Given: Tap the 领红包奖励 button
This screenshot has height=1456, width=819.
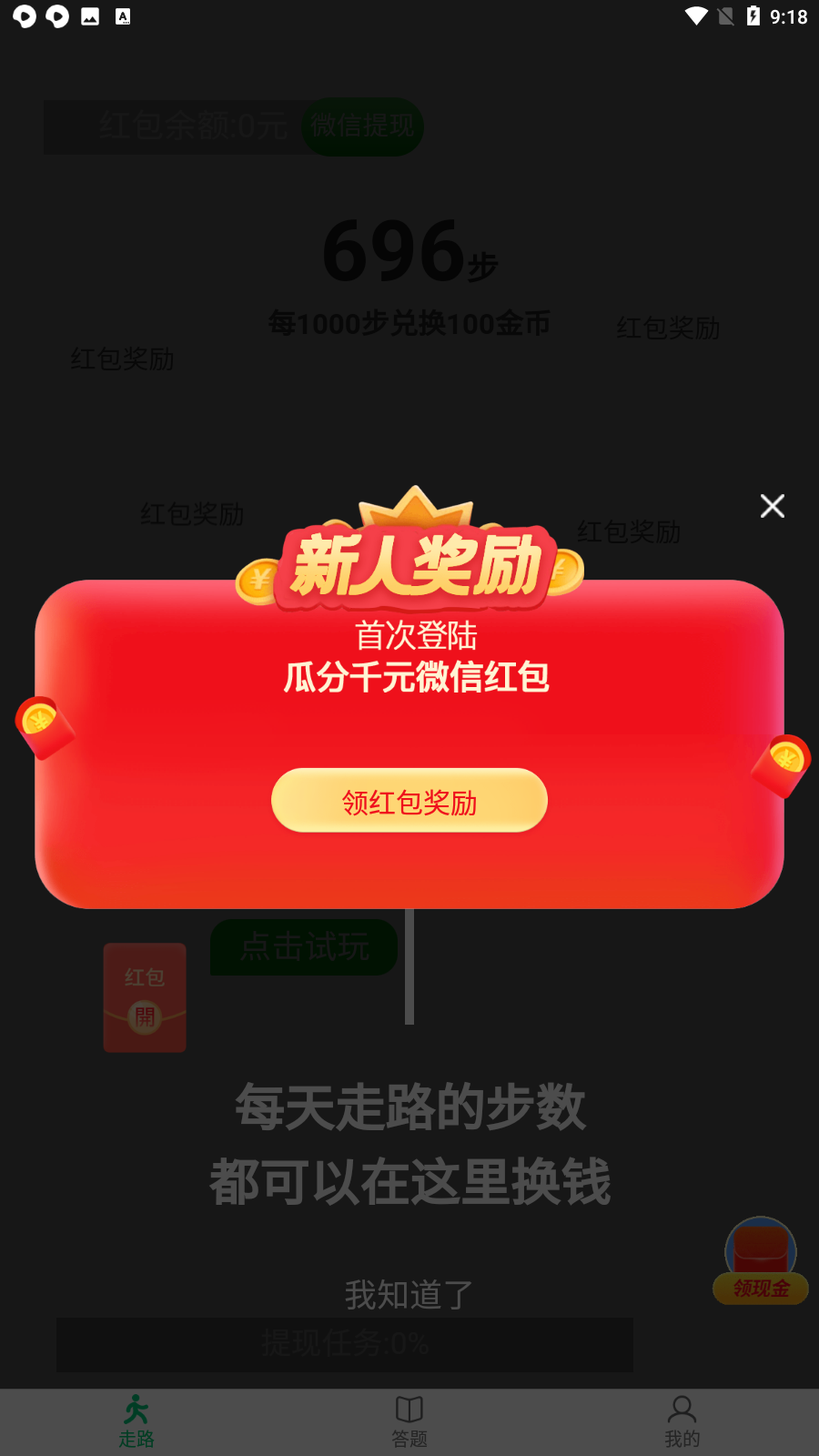Looking at the screenshot, I should (x=409, y=801).
